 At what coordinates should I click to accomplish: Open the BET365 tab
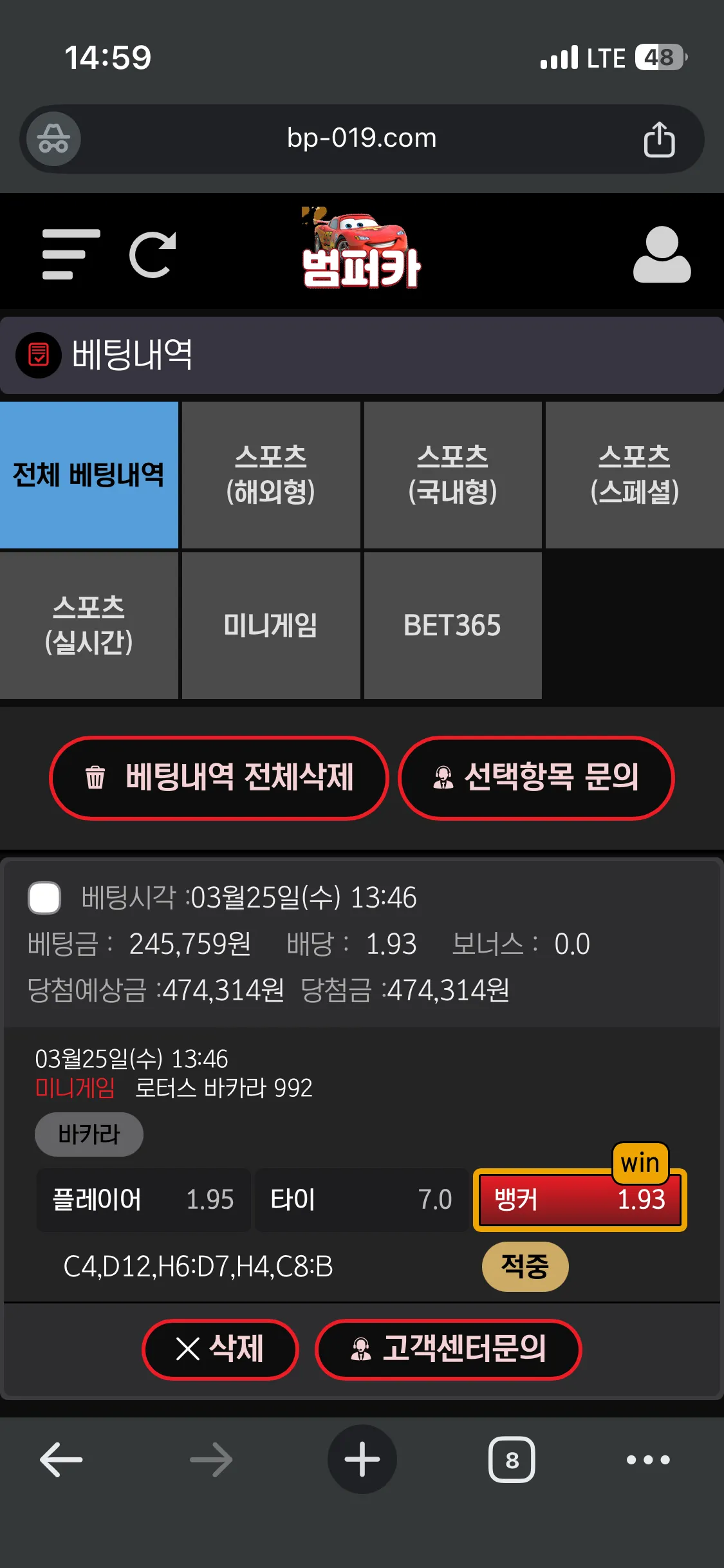pyautogui.click(x=452, y=626)
